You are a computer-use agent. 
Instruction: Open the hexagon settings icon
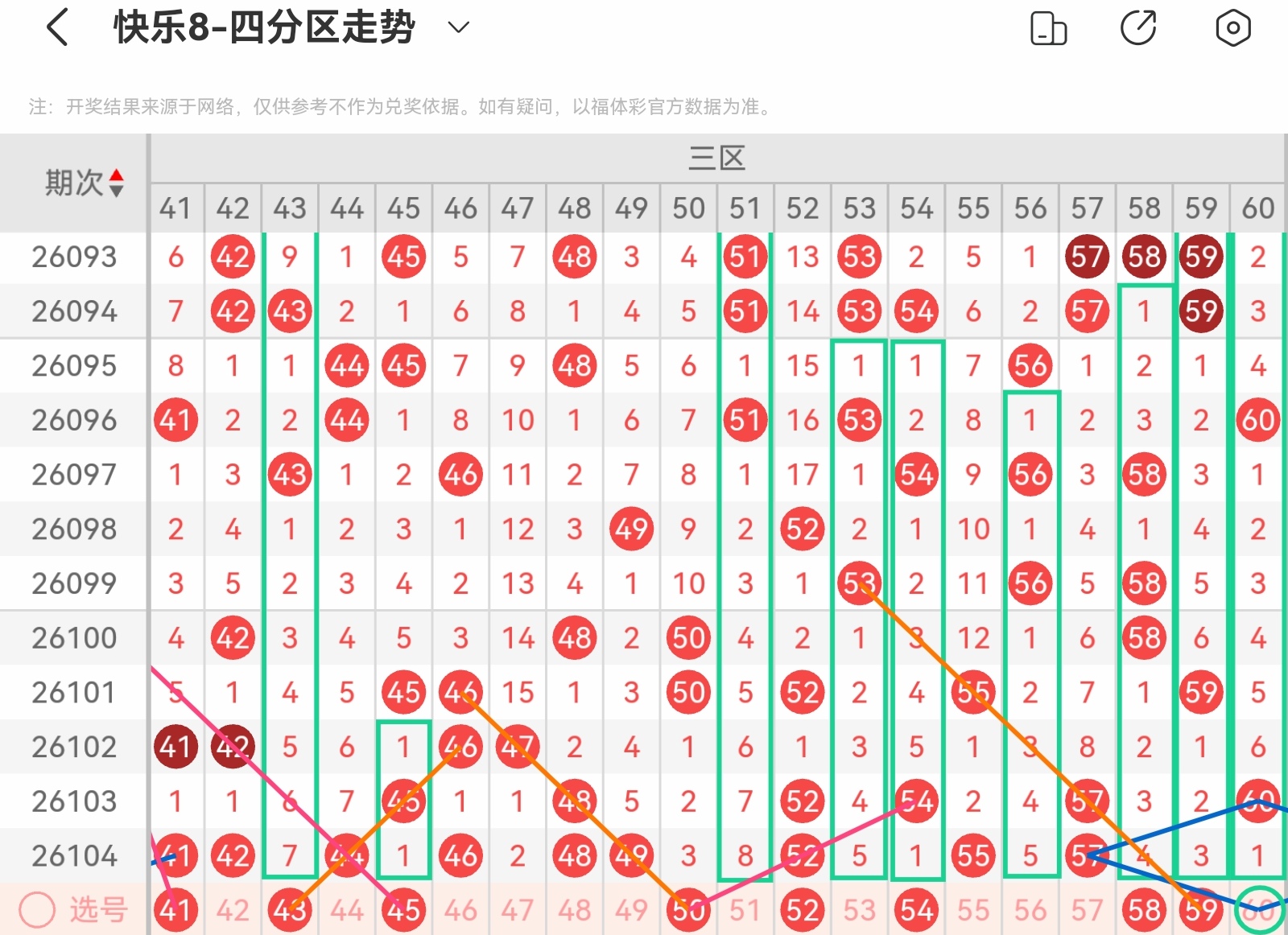click(x=1232, y=28)
